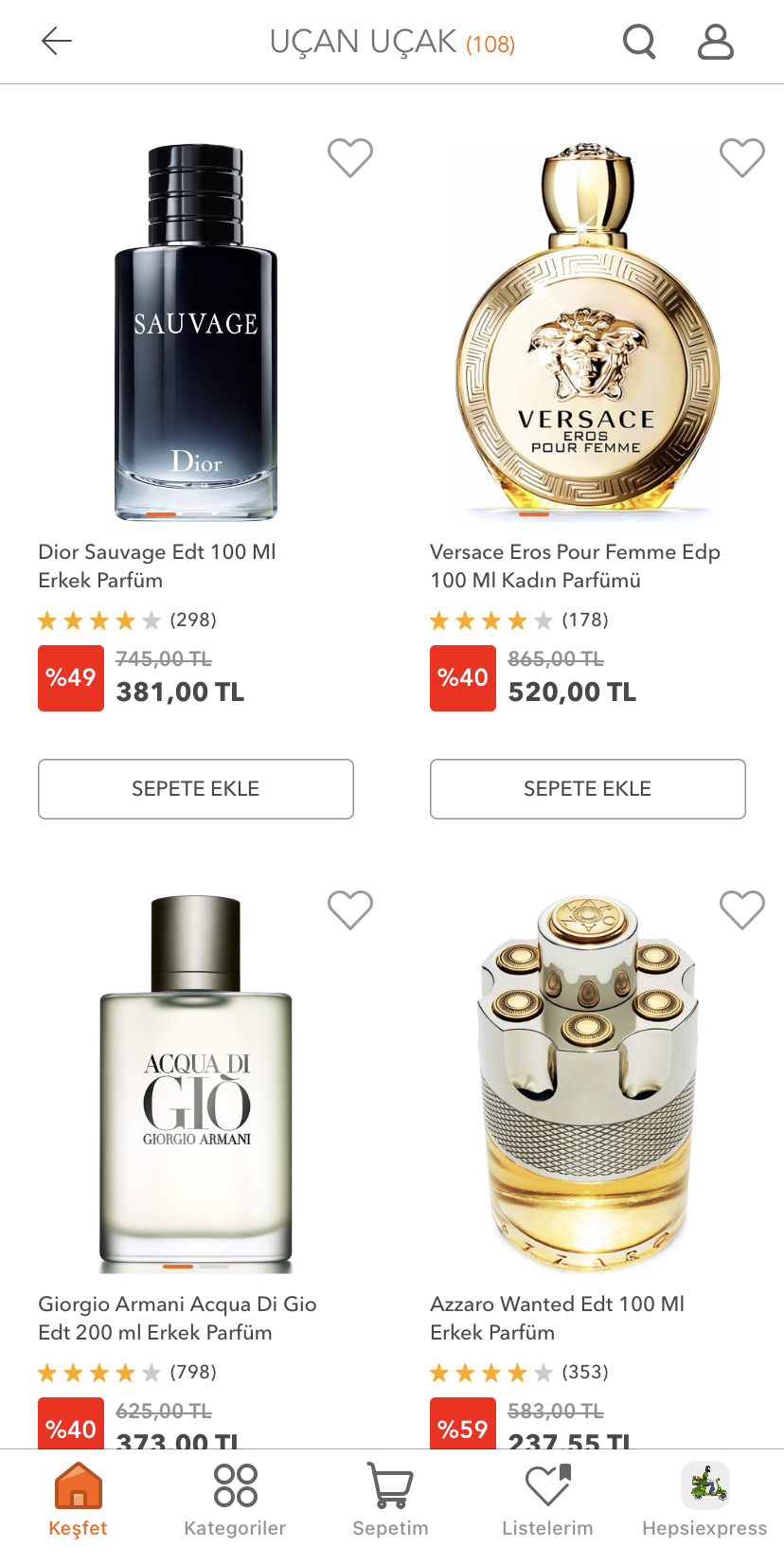Save Azzaro Wanted to the wishlist

[x=742, y=909]
